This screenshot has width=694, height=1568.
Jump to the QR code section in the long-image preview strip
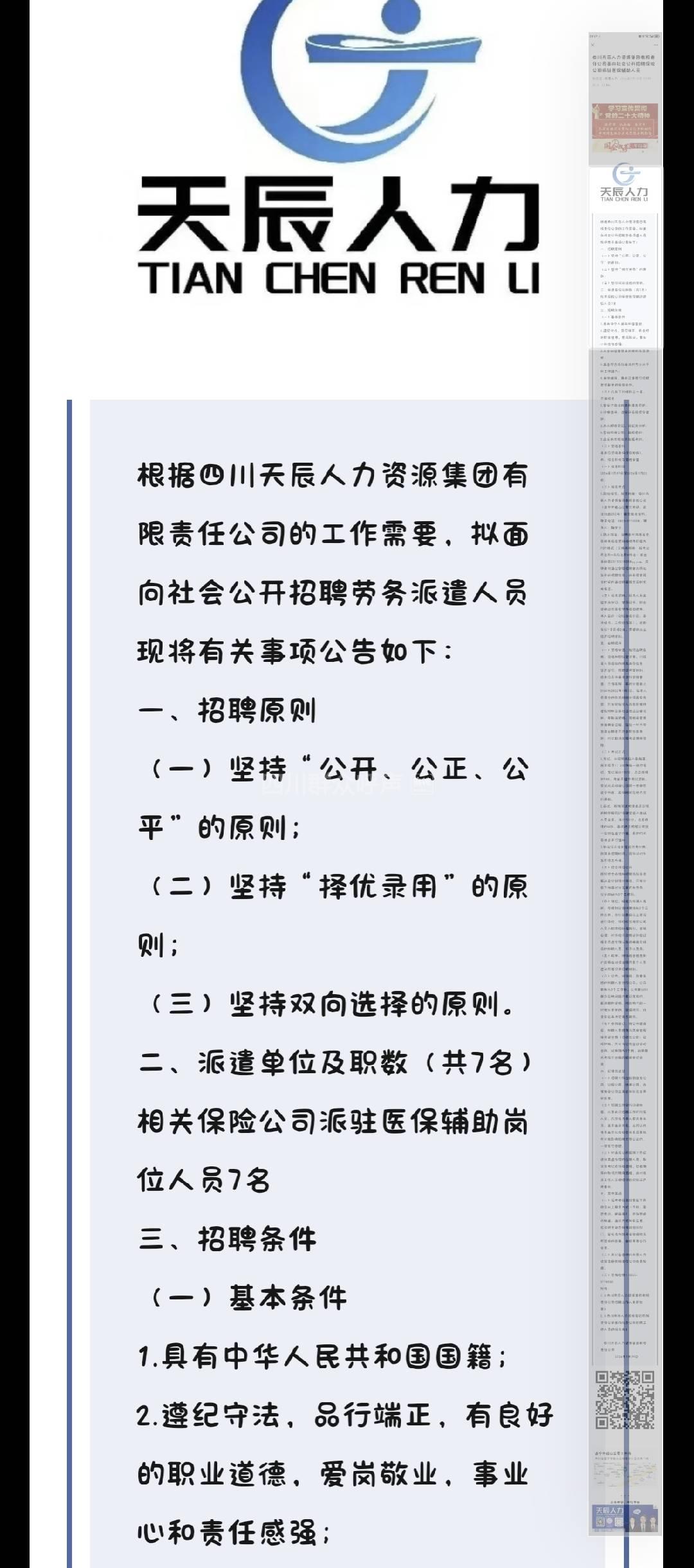(x=625, y=1398)
